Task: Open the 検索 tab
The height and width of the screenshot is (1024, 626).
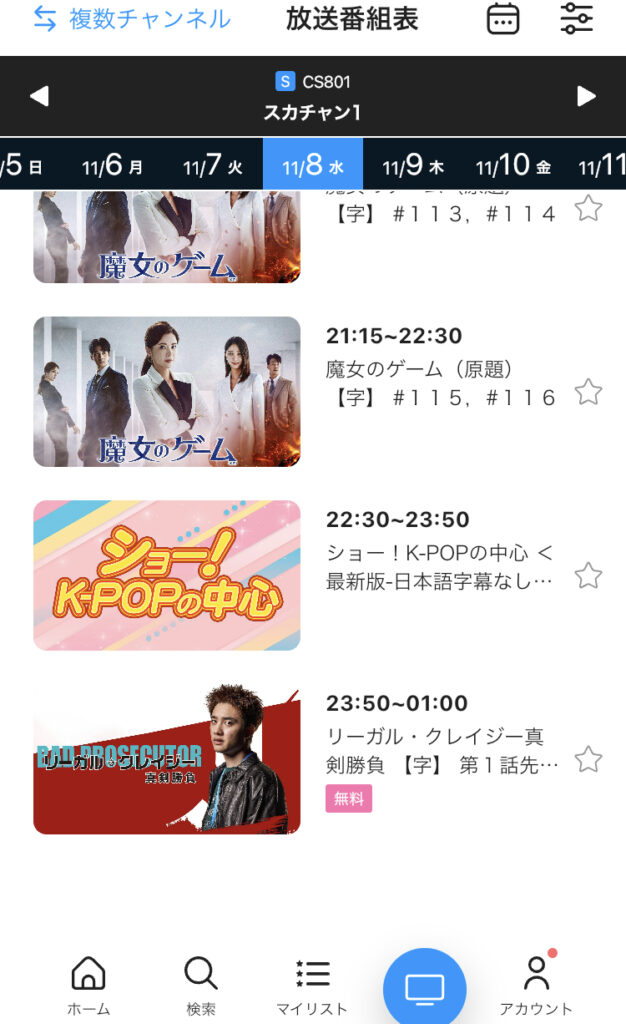Action: point(201,985)
